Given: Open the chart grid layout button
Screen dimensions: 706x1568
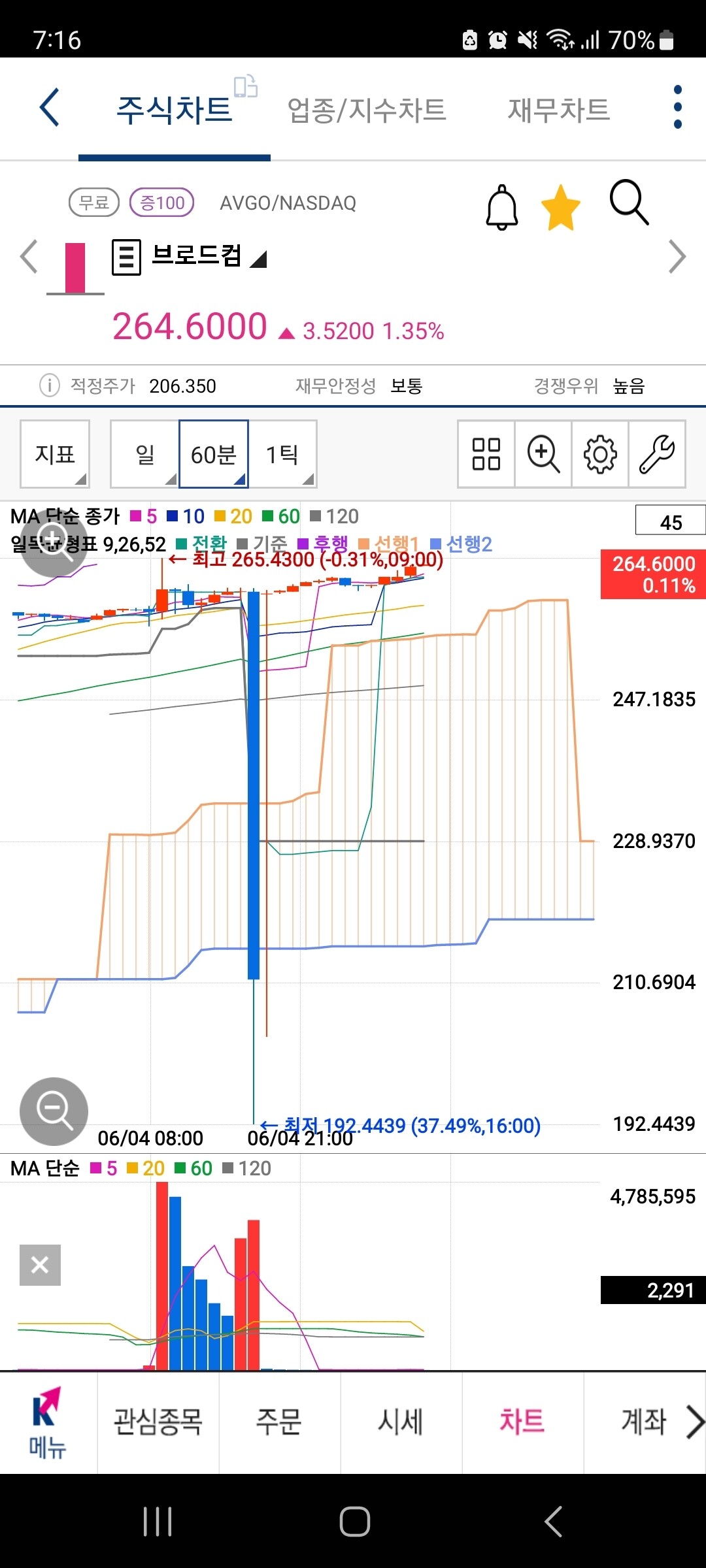Looking at the screenshot, I should (x=486, y=454).
